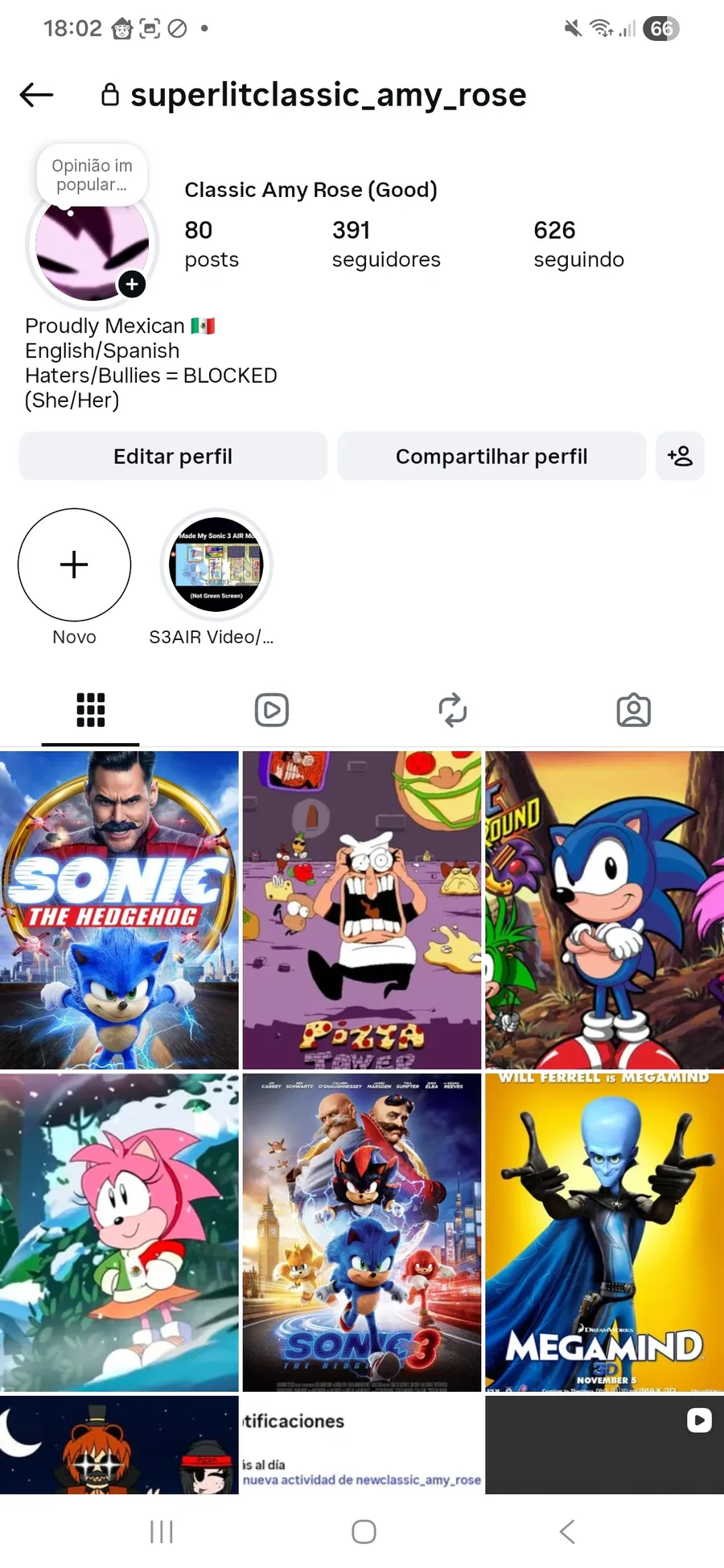
Task: Tap the 391 seguidores count
Action: click(x=386, y=244)
